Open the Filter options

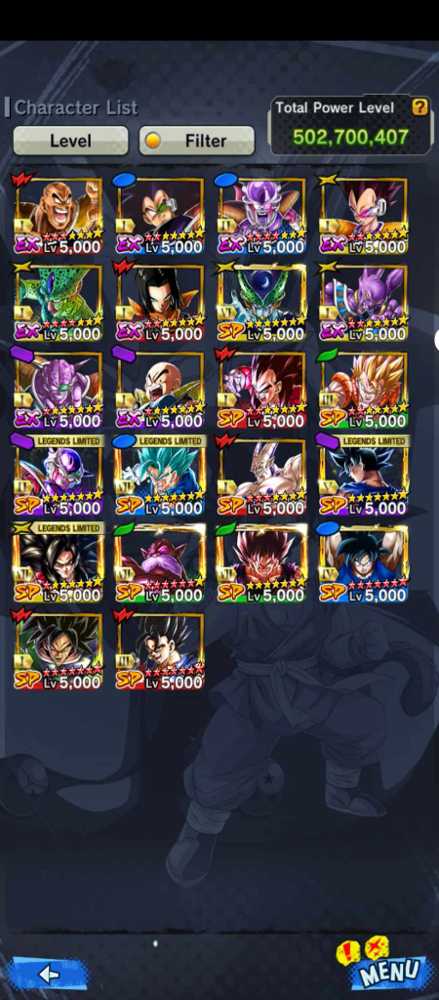(x=197, y=140)
